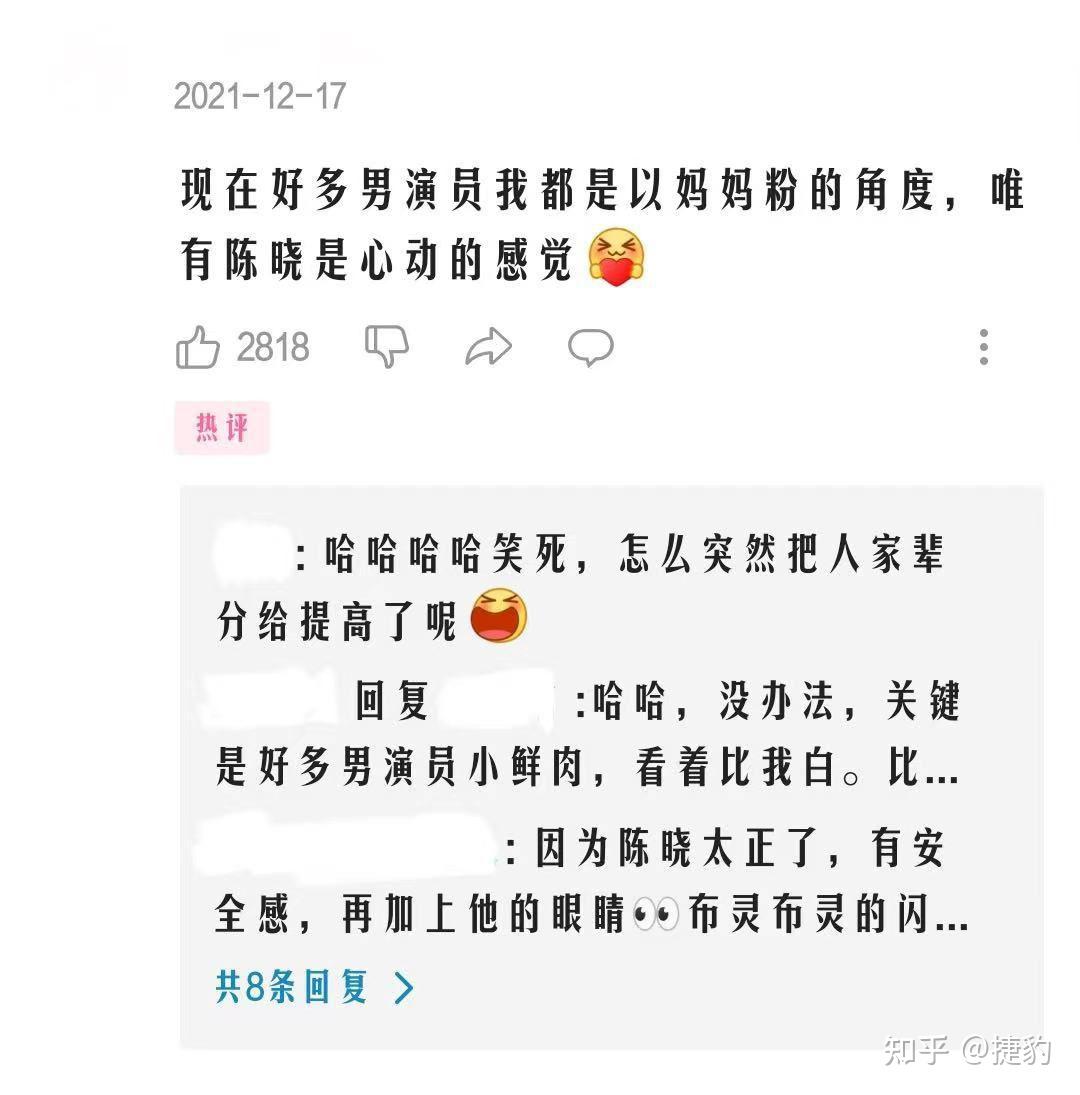Click the comment speech bubble icon

[592, 346]
